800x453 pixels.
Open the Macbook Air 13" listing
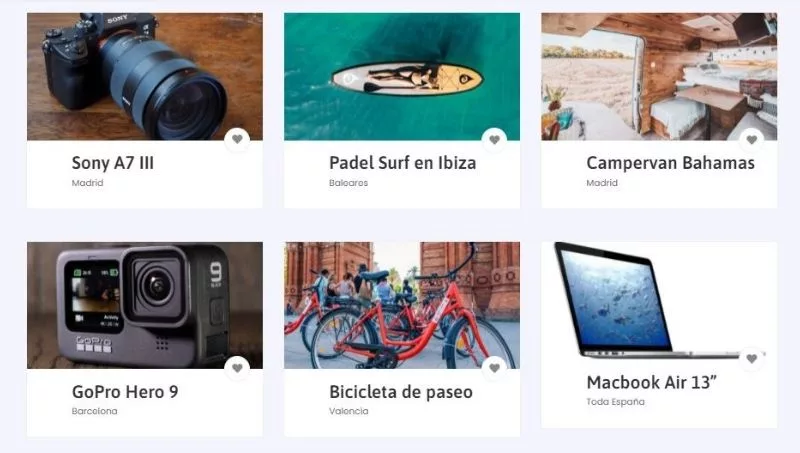[x=651, y=383]
